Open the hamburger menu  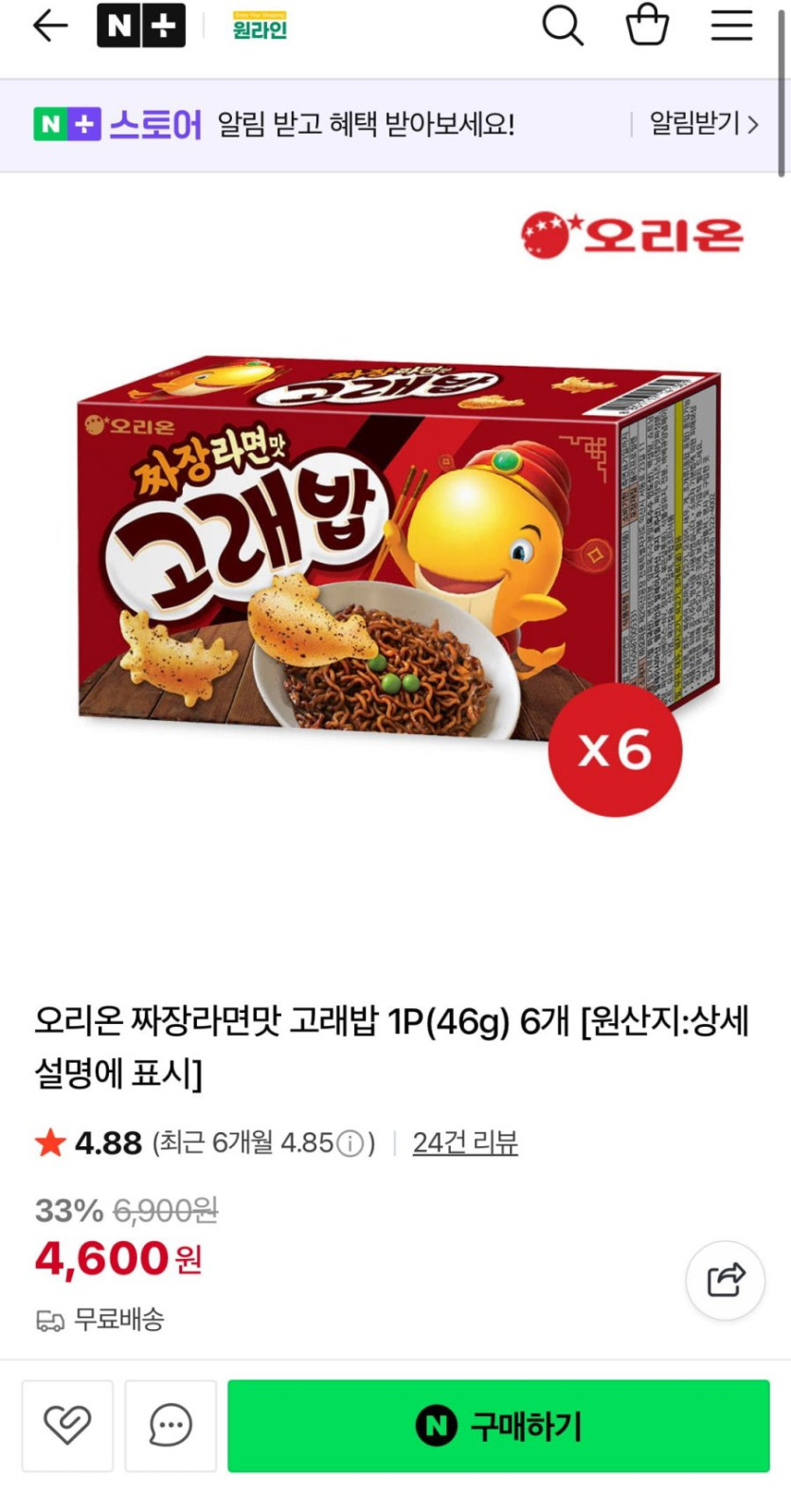[x=731, y=26]
